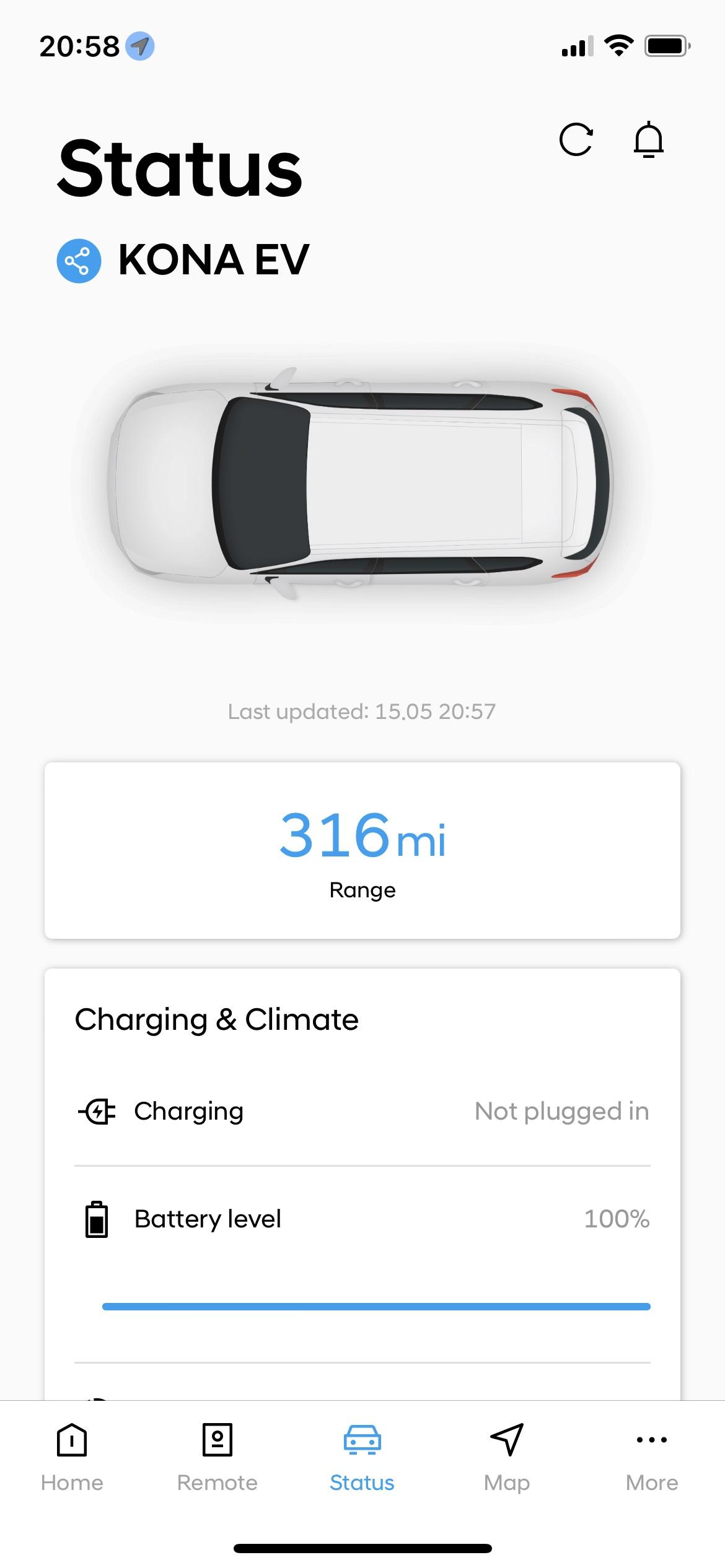Switch to the Remote tab
The image size is (725, 1568).
[217, 1457]
